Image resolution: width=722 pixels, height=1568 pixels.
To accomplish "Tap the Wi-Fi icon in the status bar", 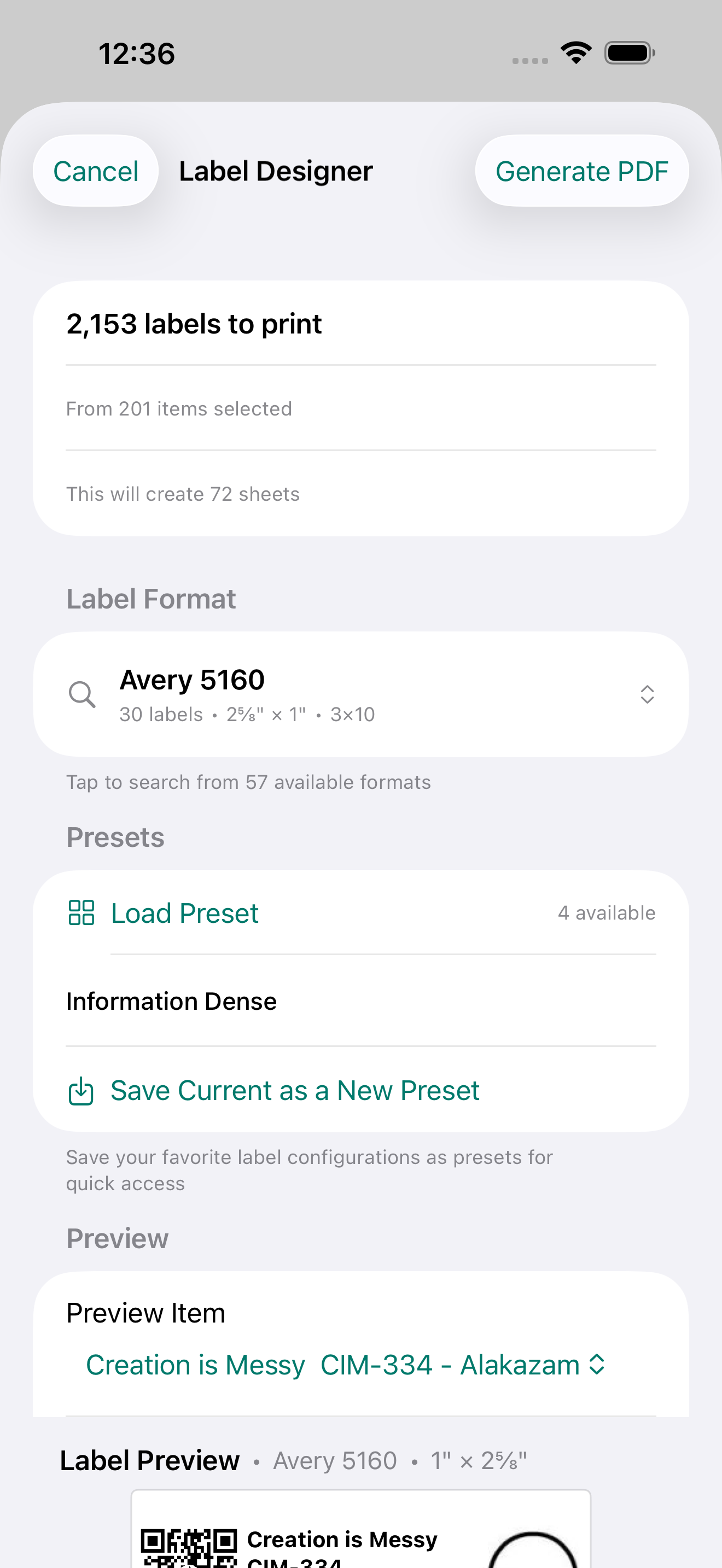I will (x=575, y=52).
